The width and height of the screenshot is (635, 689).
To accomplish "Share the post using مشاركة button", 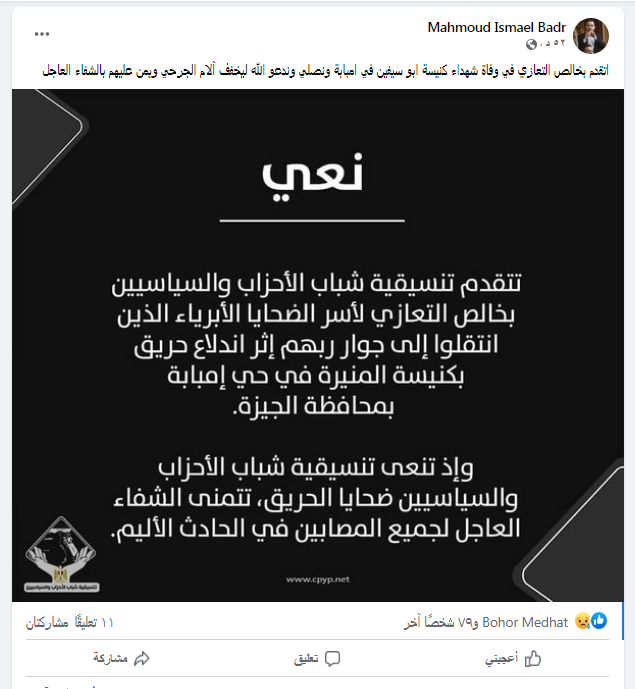I will (x=120, y=659).
